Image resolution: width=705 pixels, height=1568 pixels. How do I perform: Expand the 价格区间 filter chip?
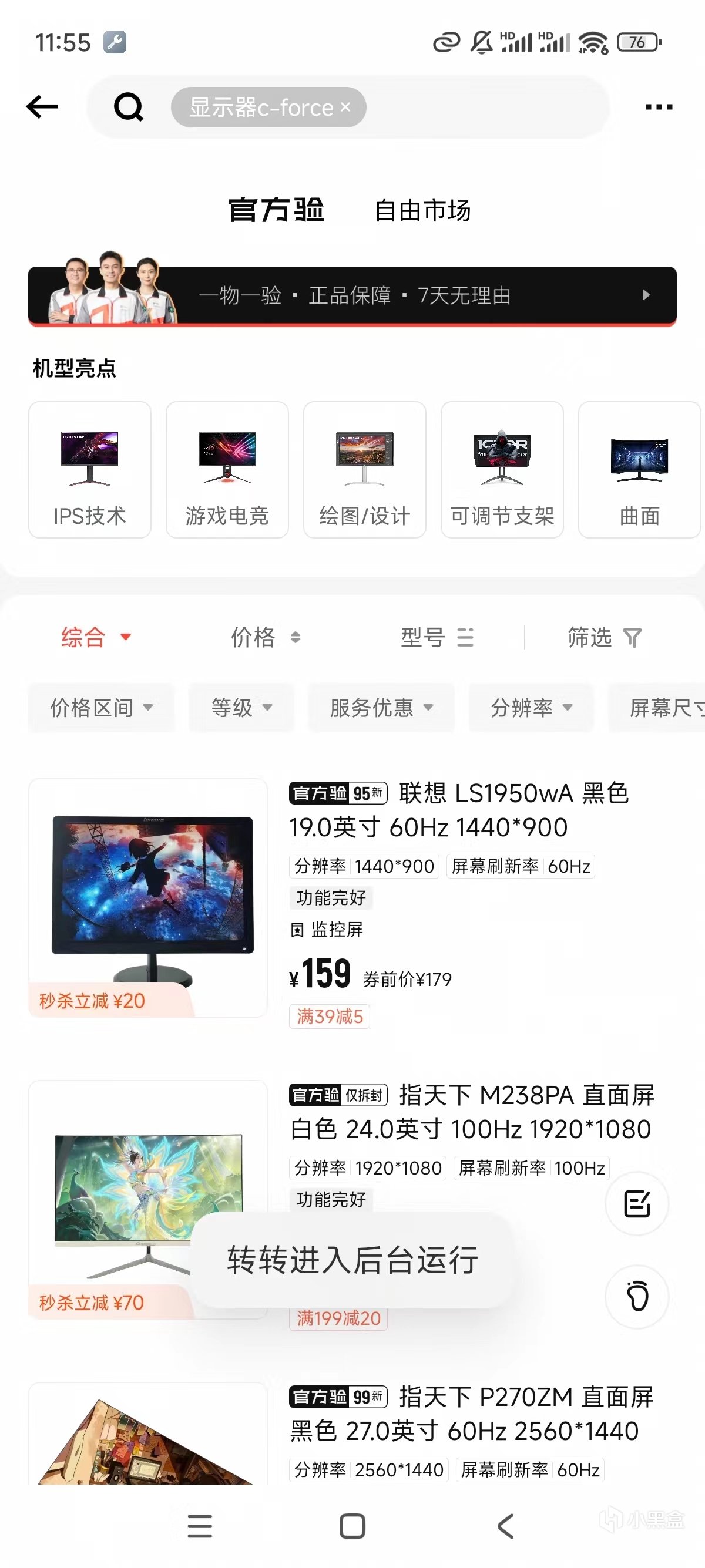tap(101, 707)
